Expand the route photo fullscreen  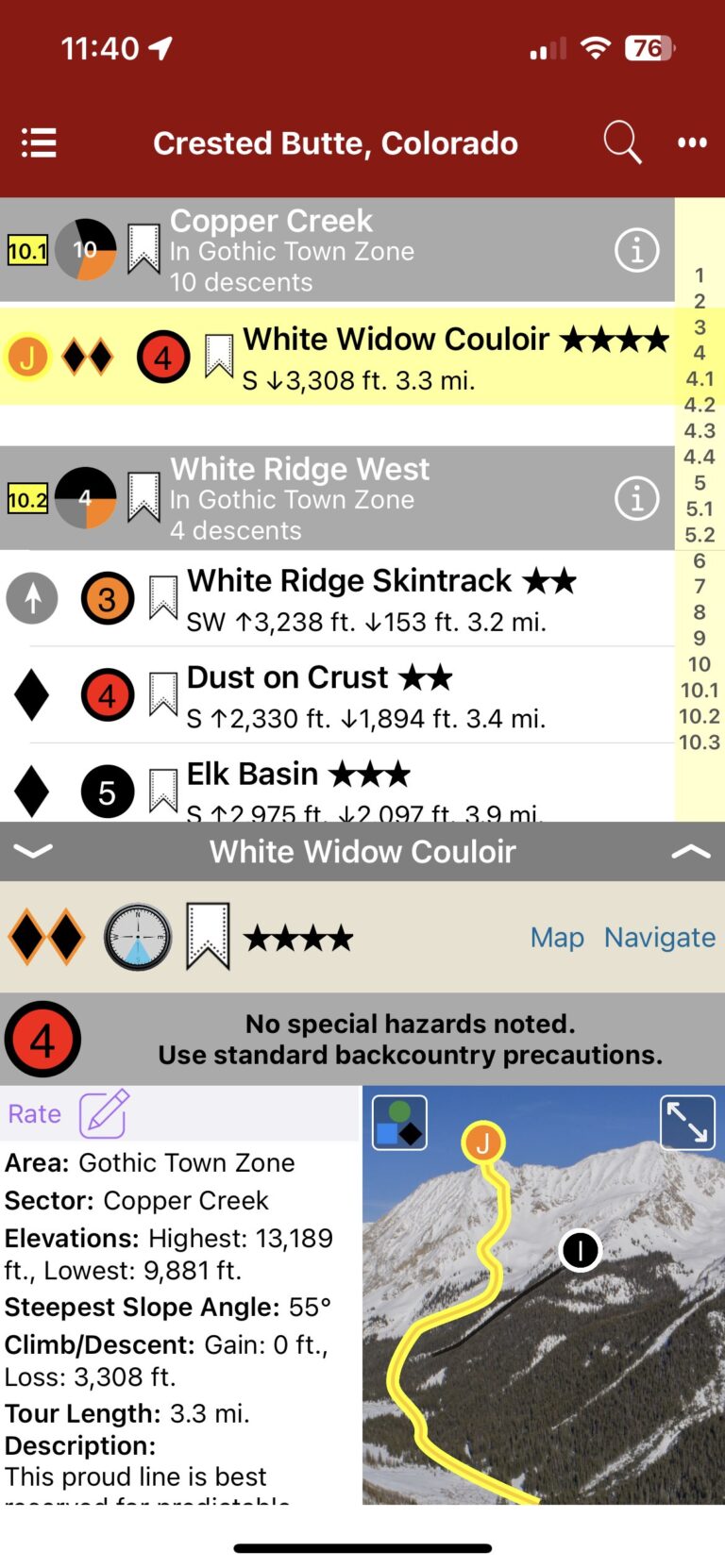click(x=686, y=1123)
